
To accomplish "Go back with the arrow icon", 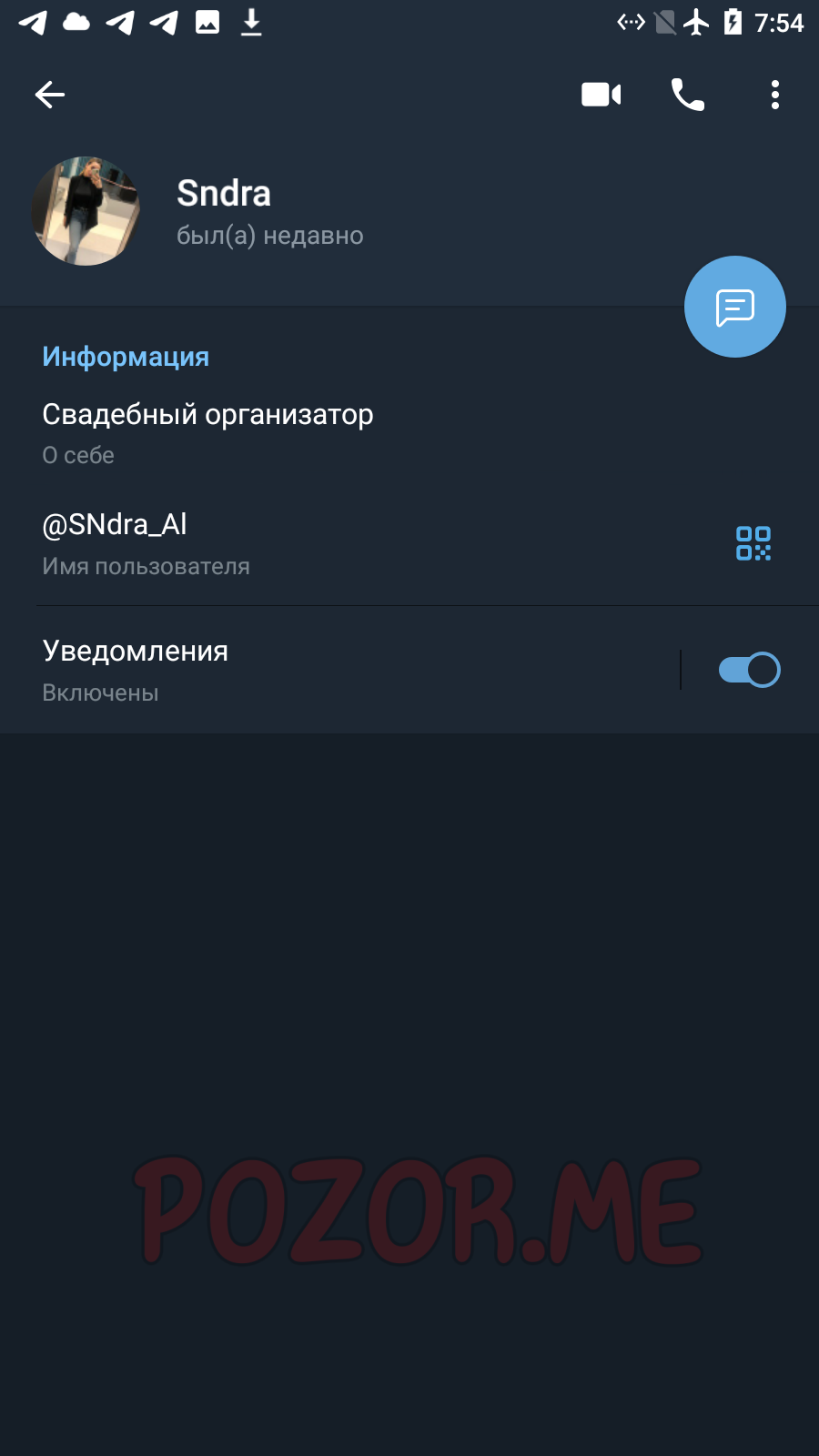I will click(x=50, y=95).
